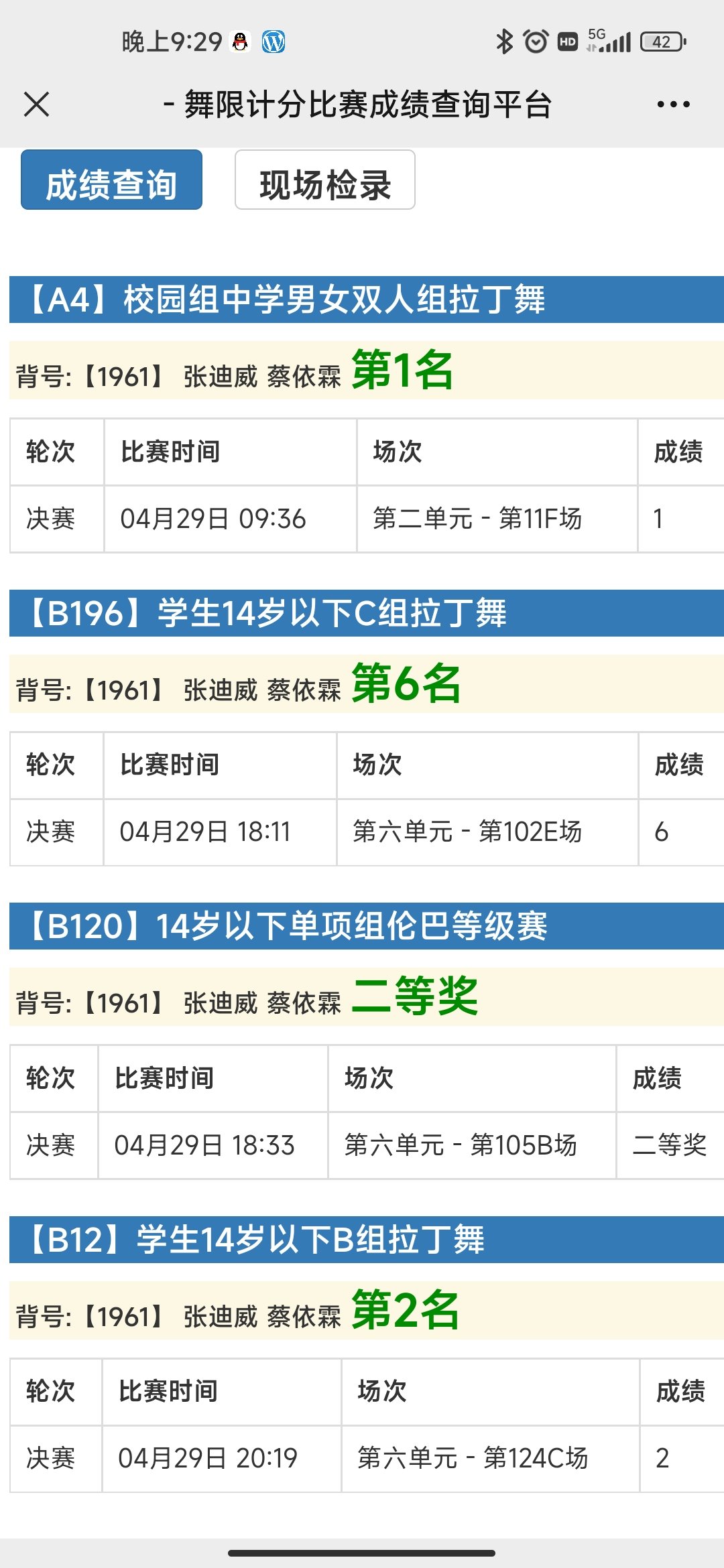Select the 成绩查询 button

point(111,180)
